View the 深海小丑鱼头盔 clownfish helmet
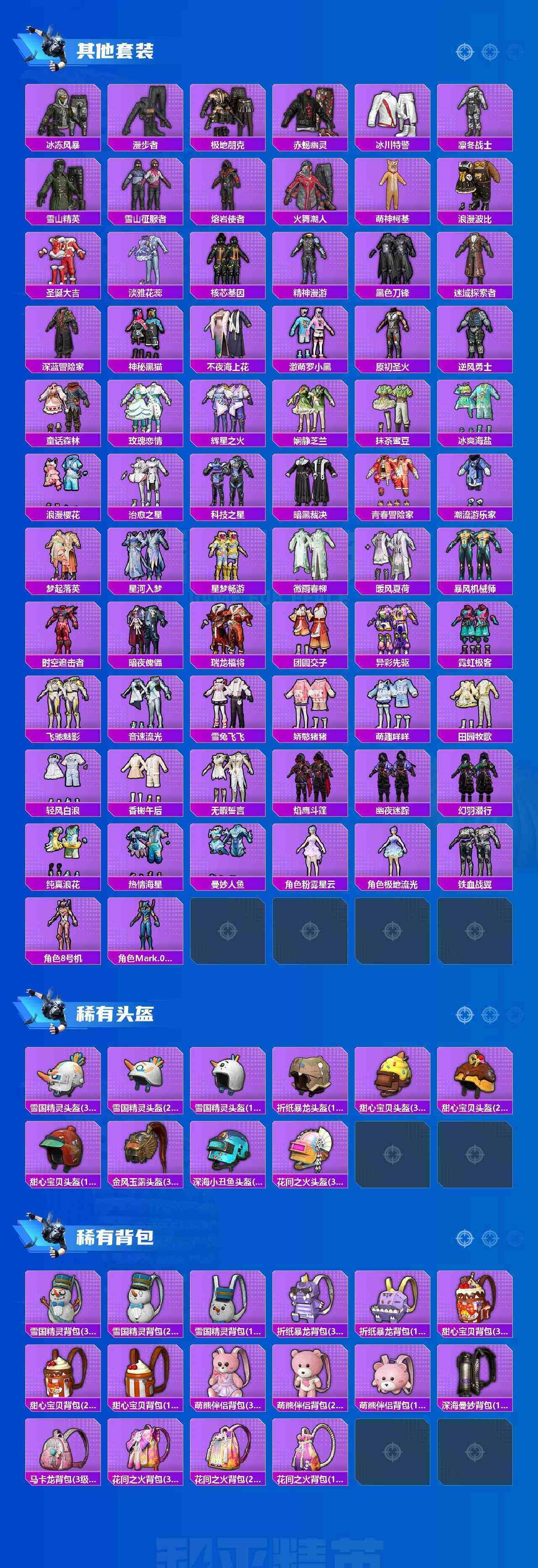 (228, 1150)
